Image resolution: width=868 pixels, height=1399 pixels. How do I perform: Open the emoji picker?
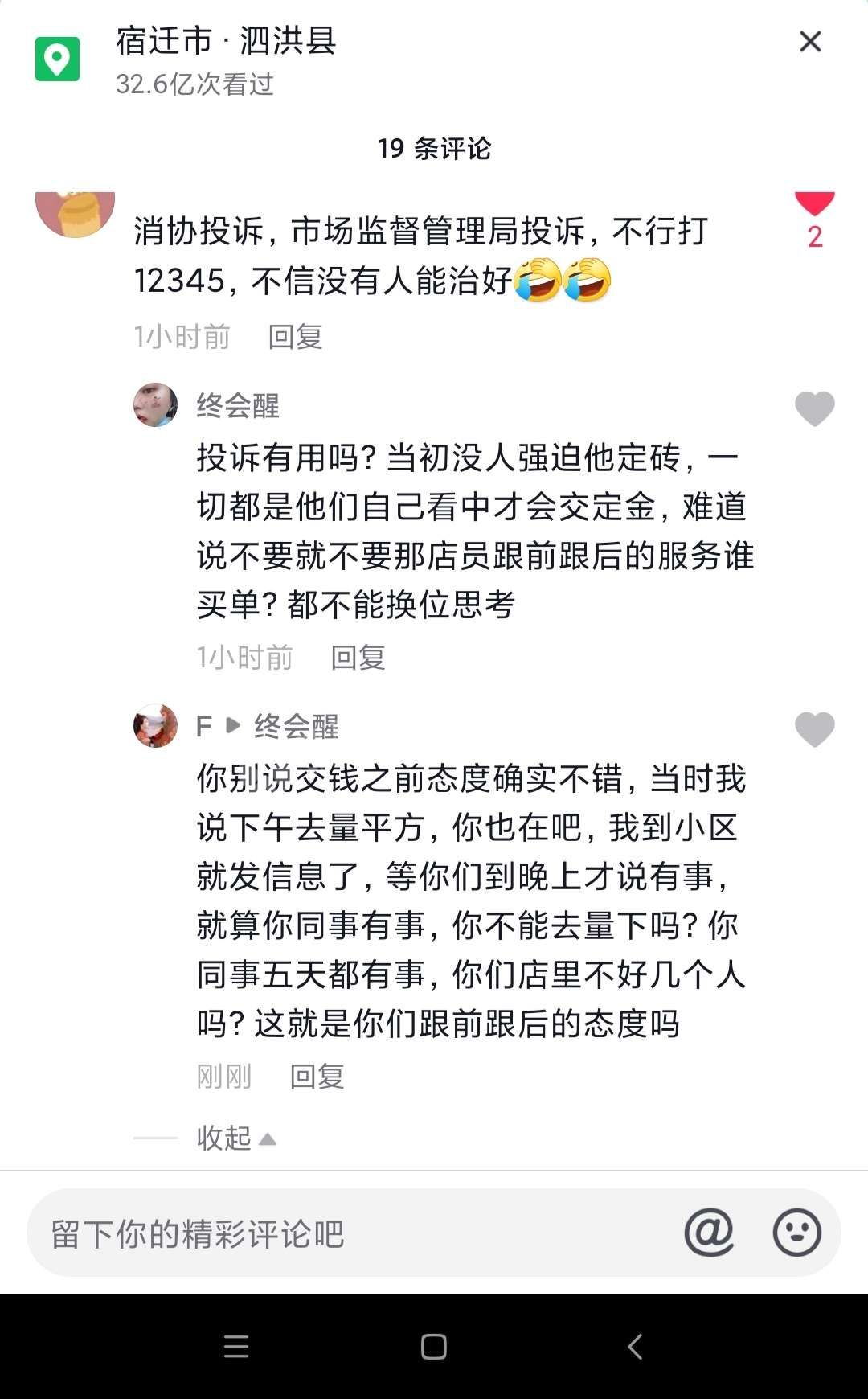796,1232
